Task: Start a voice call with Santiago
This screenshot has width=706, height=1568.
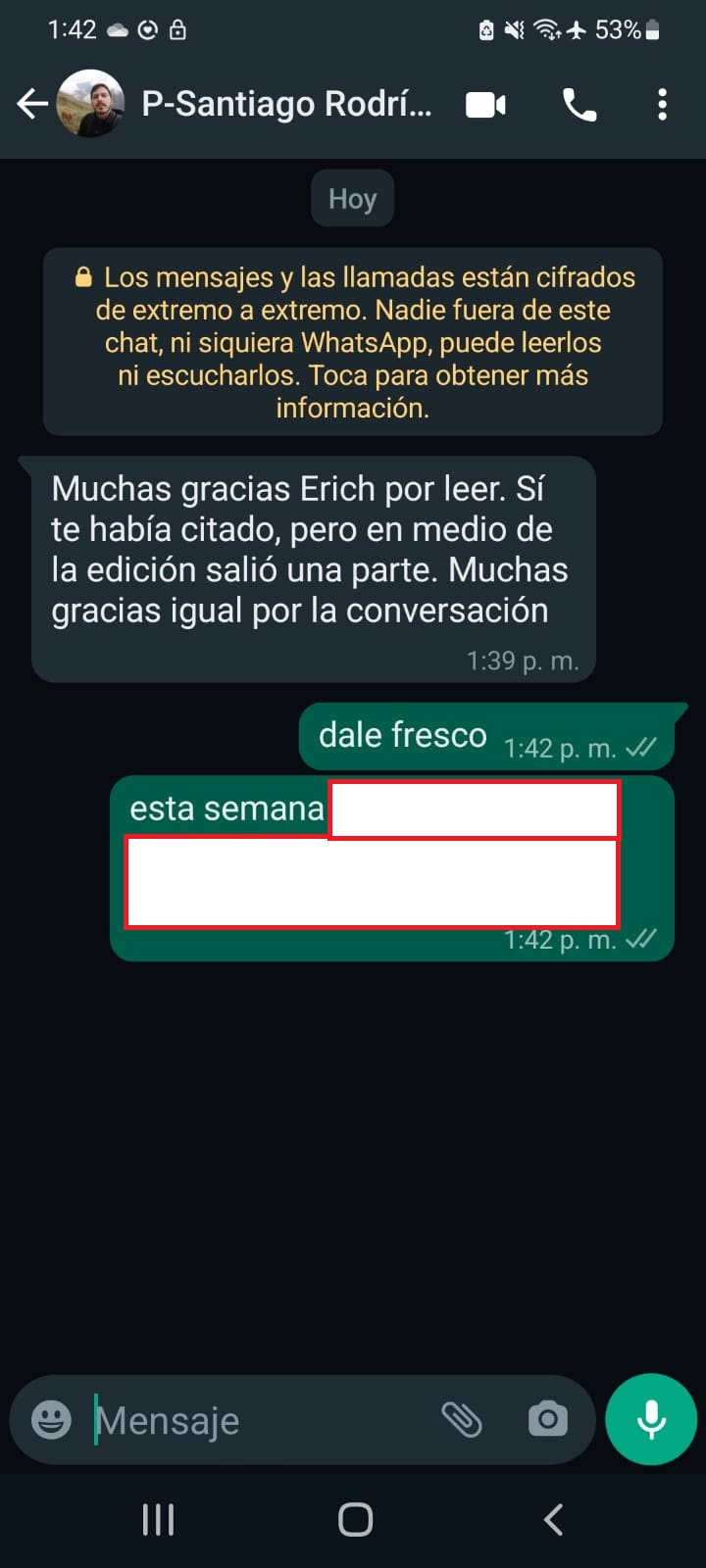Action: pyautogui.click(x=580, y=105)
